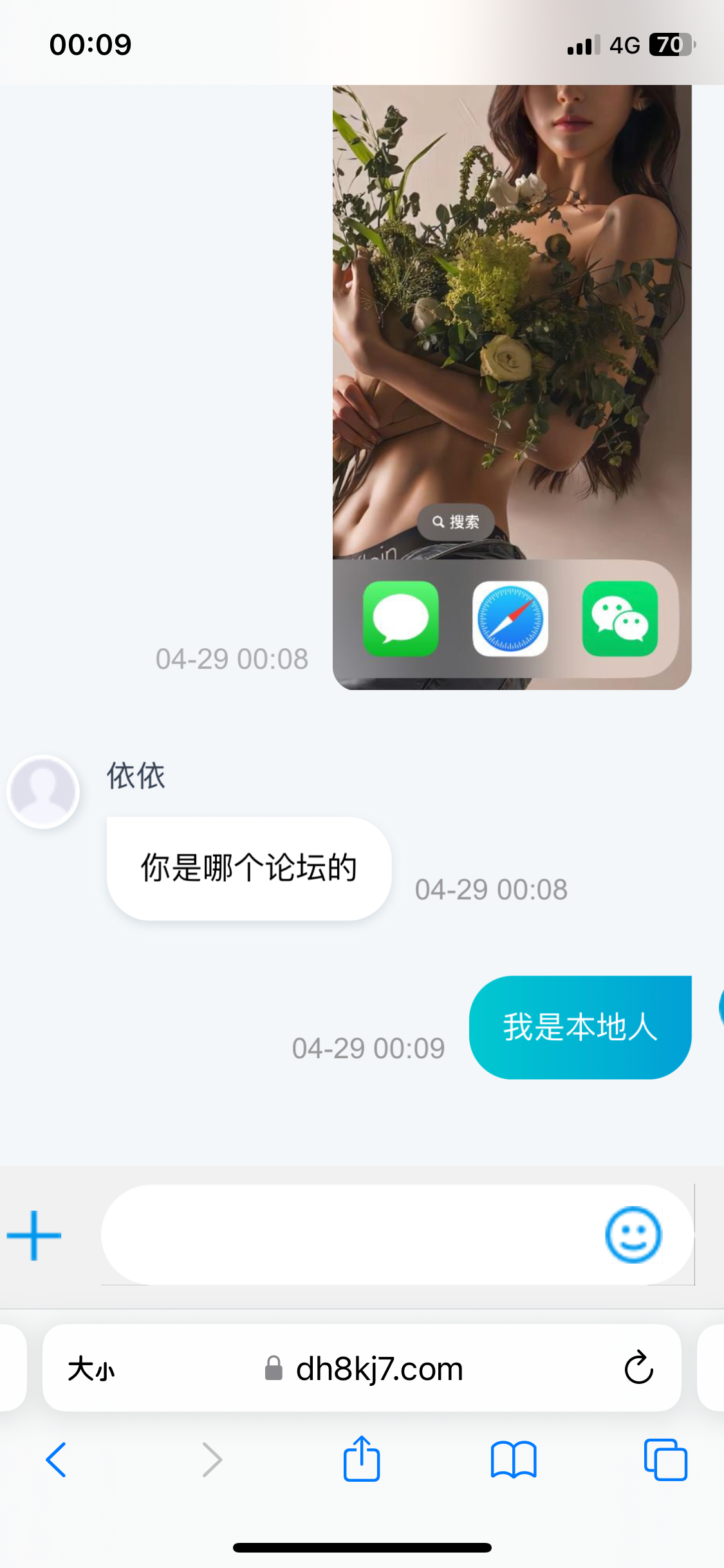This screenshot has width=724, height=1568.
Task: Share this page
Action: click(x=362, y=1459)
